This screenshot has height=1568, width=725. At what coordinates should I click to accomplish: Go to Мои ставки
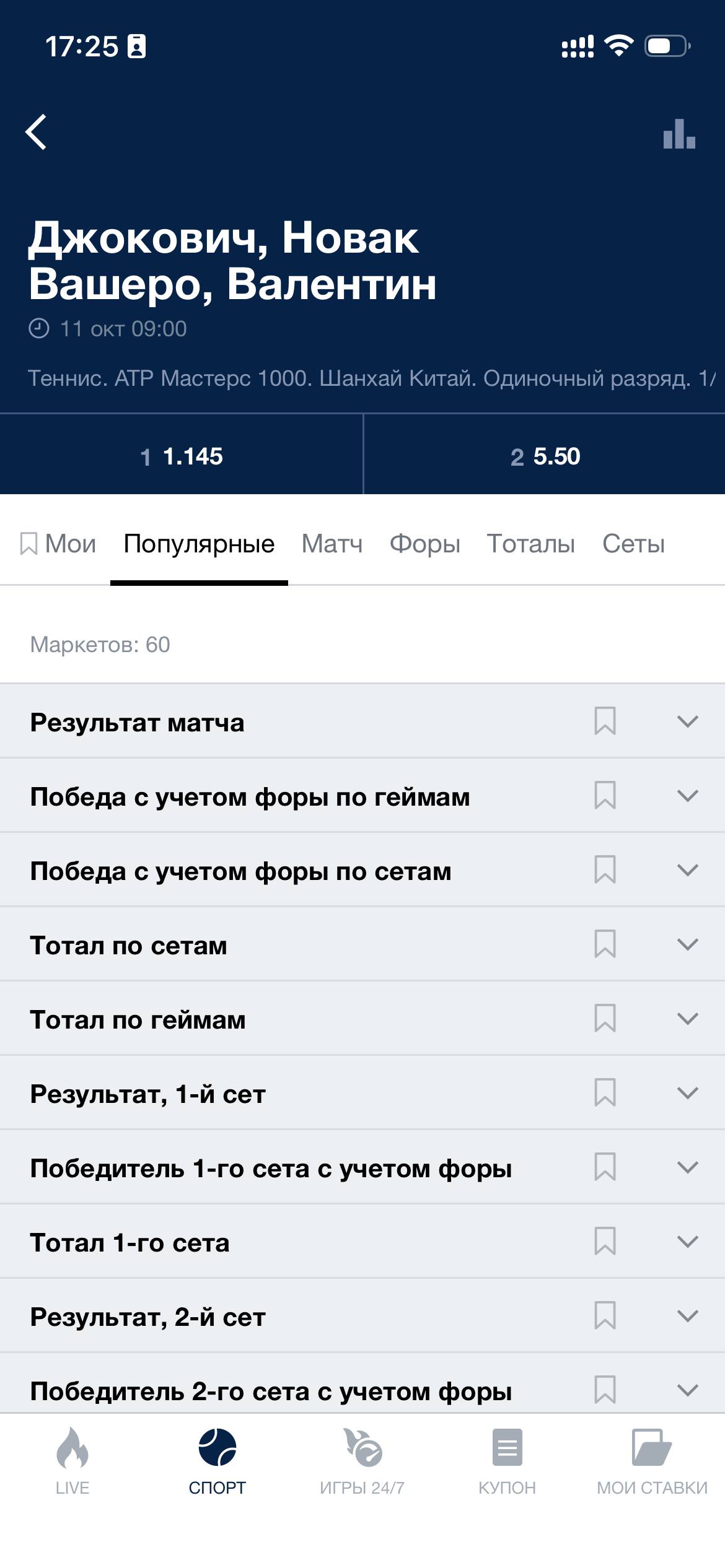click(652, 1461)
